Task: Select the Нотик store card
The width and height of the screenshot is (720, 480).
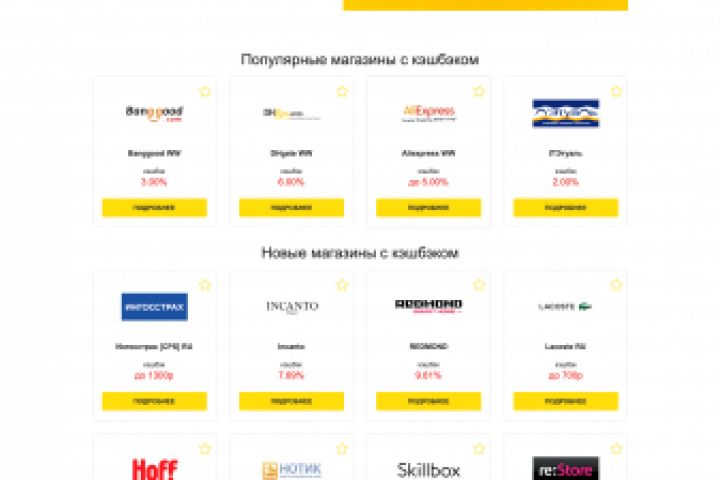Action: pos(291,468)
